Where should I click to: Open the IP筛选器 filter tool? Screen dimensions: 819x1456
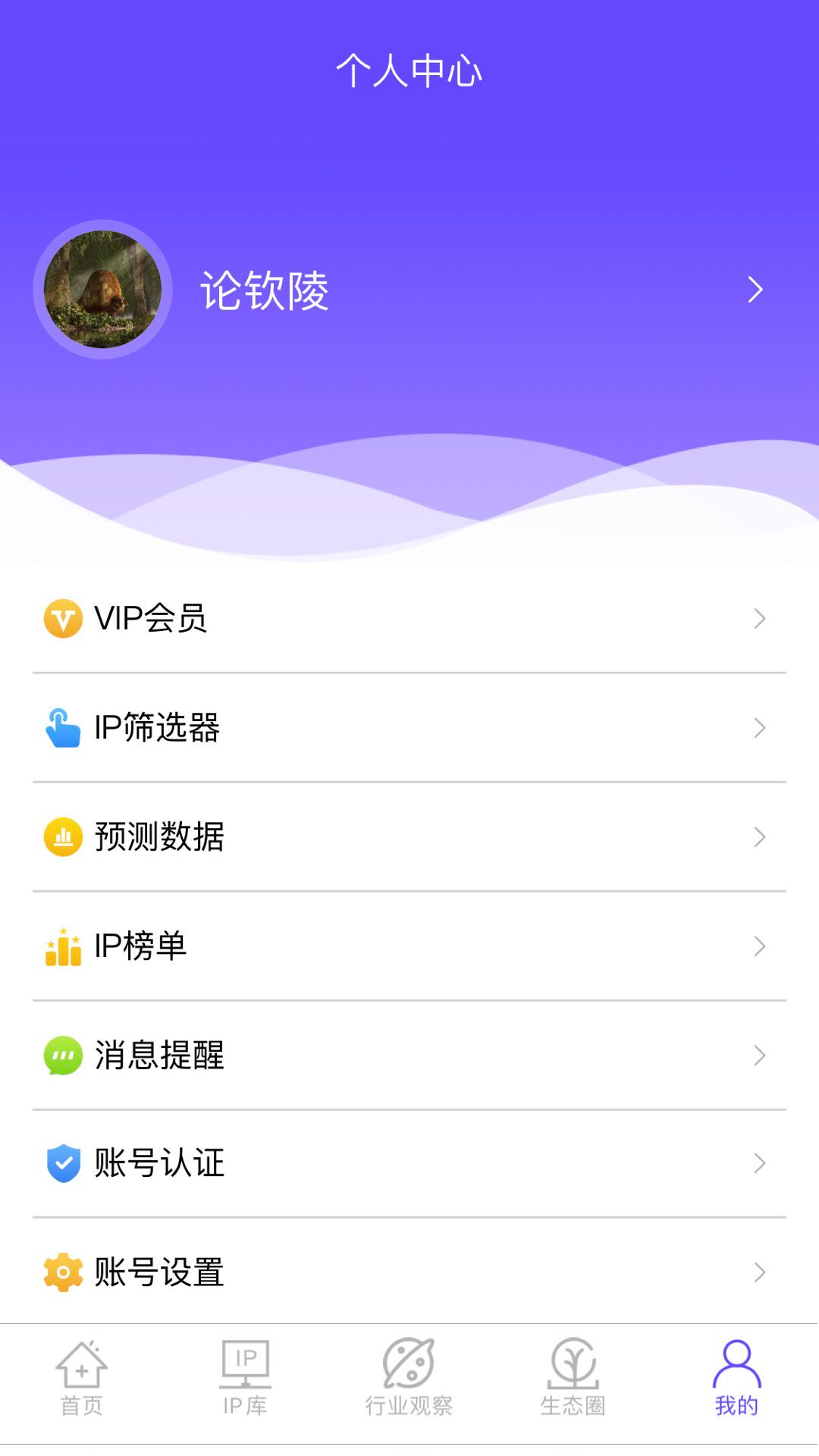409,727
